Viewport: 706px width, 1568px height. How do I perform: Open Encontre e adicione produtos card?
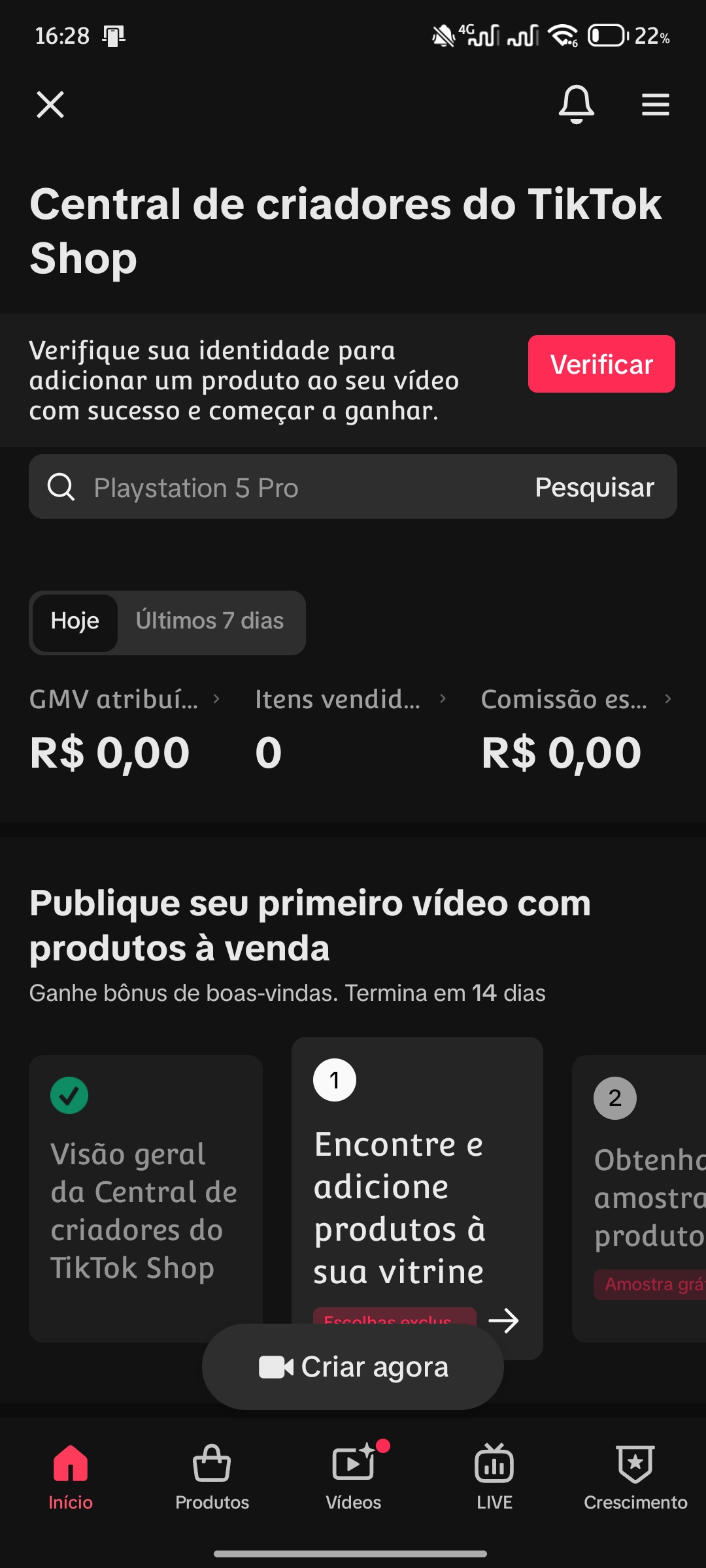click(416, 1176)
